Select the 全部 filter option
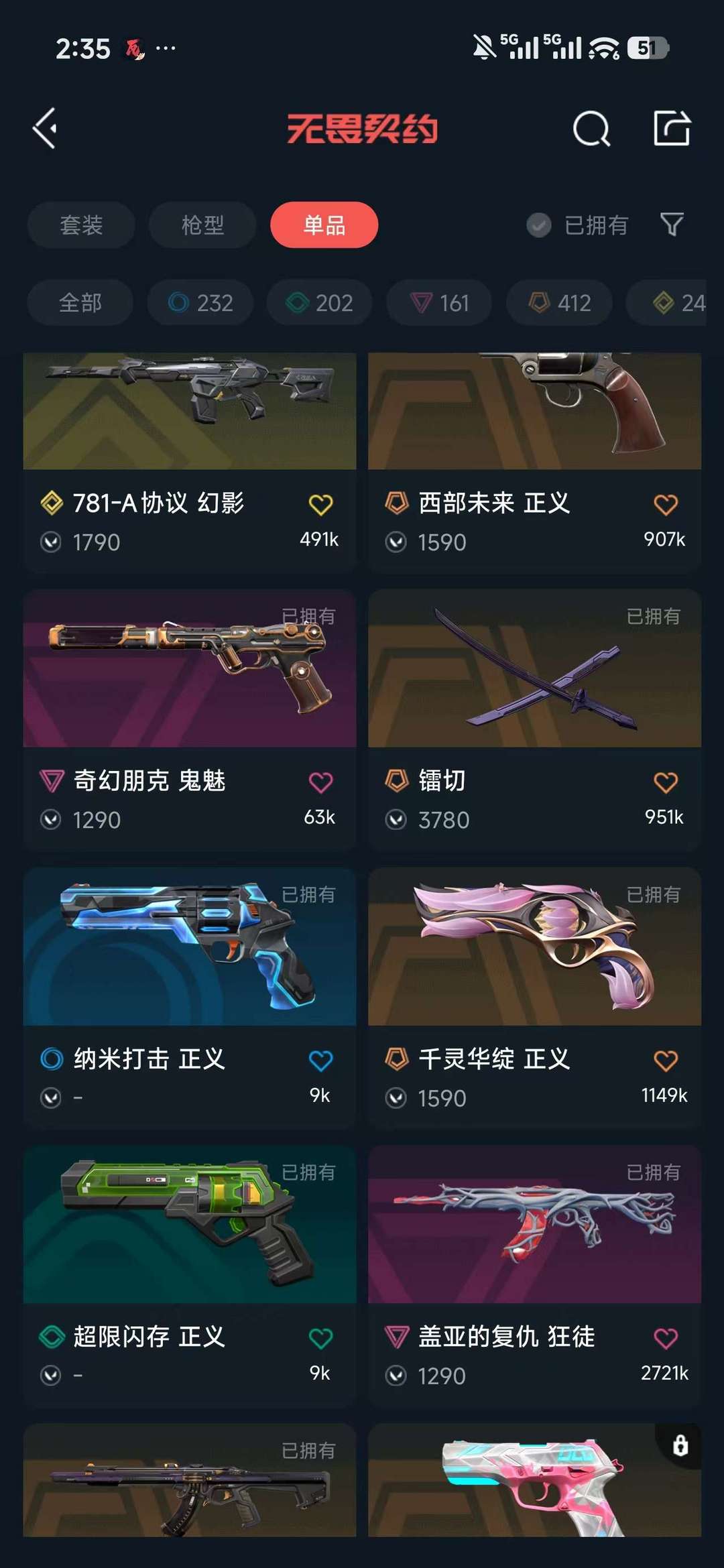 (79, 302)
